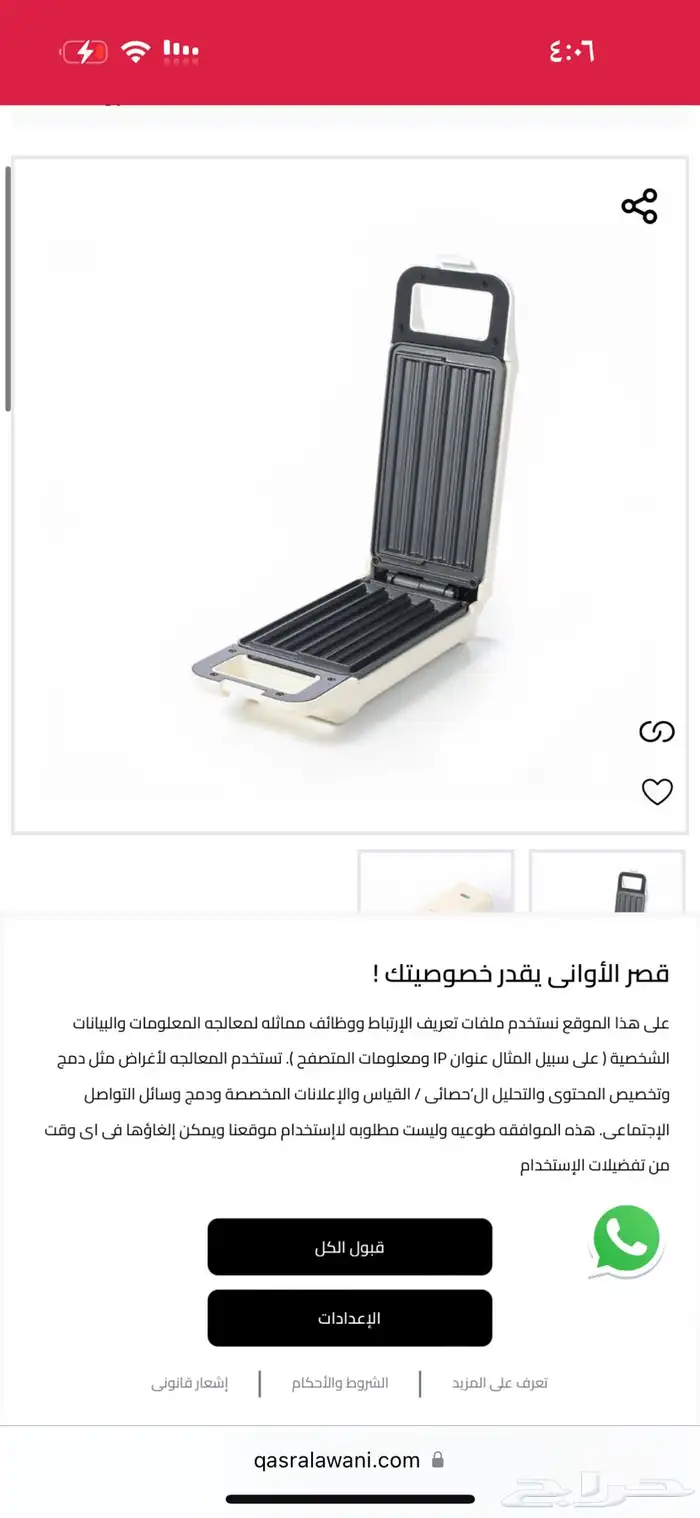
Task: Open the تعرف على المزيد link
Action: tap(506, 1383)
